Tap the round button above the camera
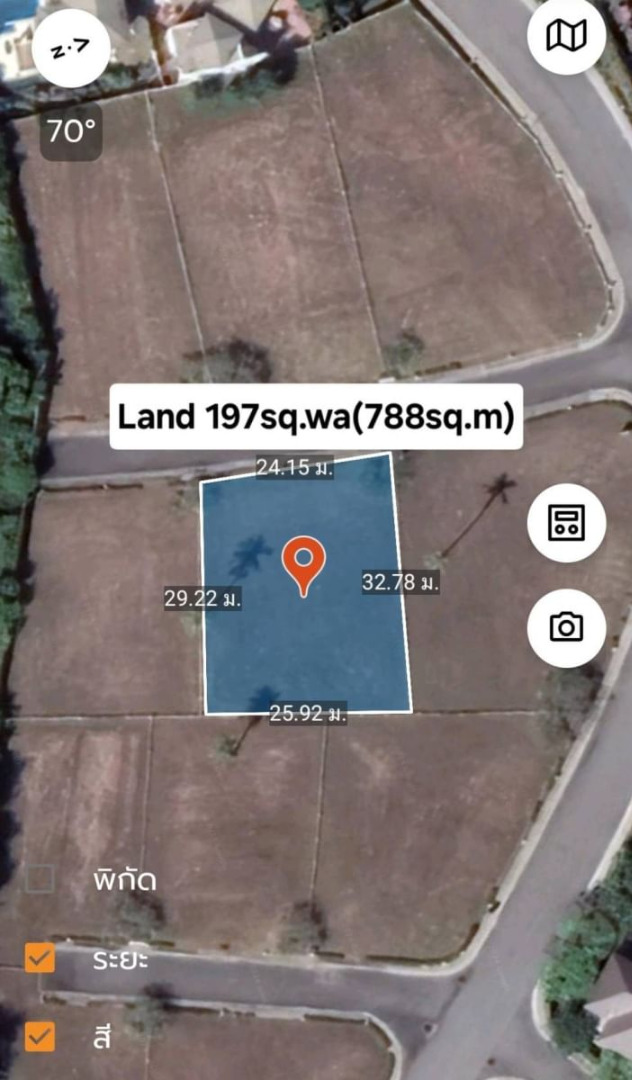This screenshot has width=632, height=1080. [x=566, y=522]
